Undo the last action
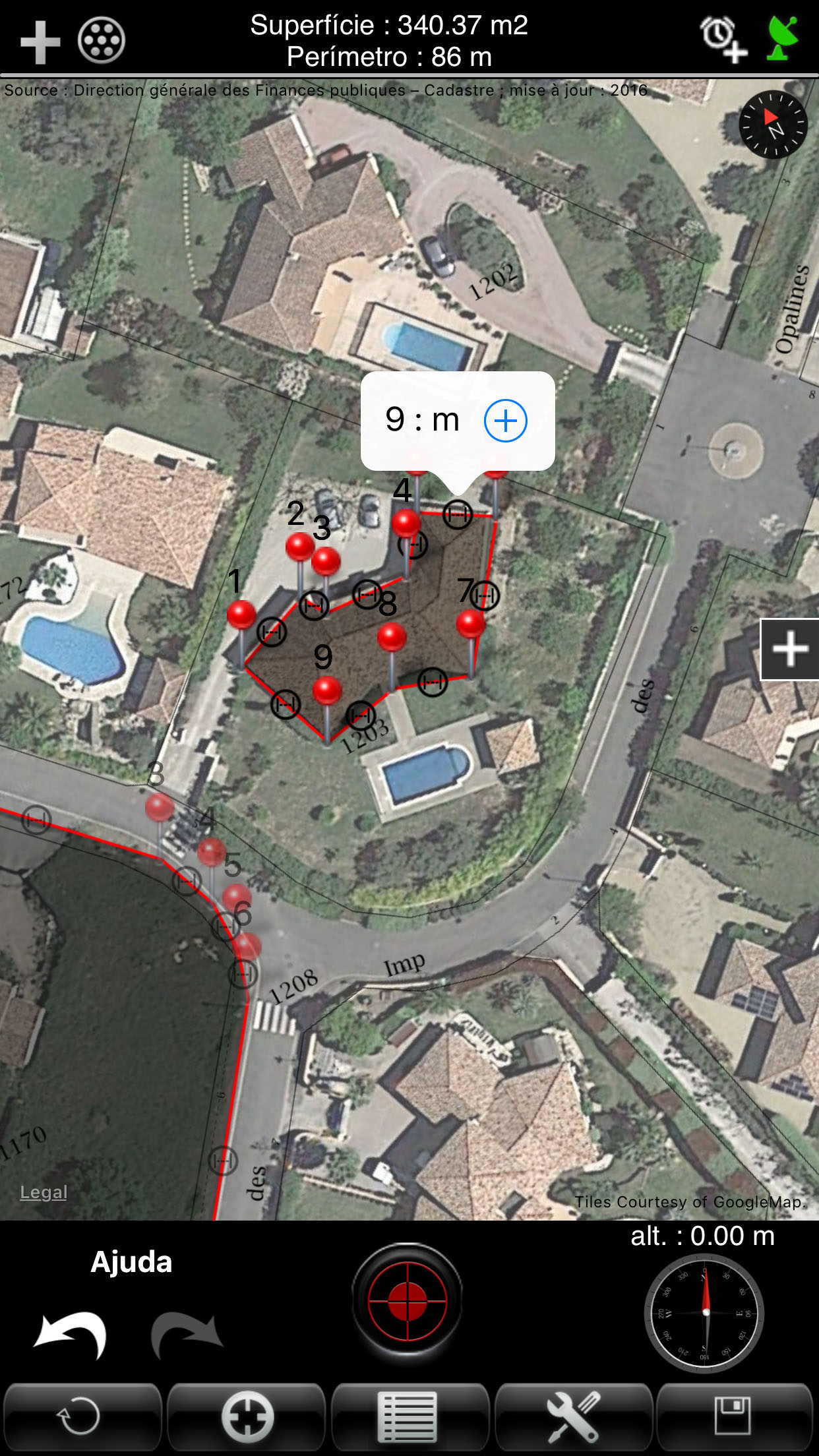This screenshot has height=1456, width=819. click(x=71, y=1335)
